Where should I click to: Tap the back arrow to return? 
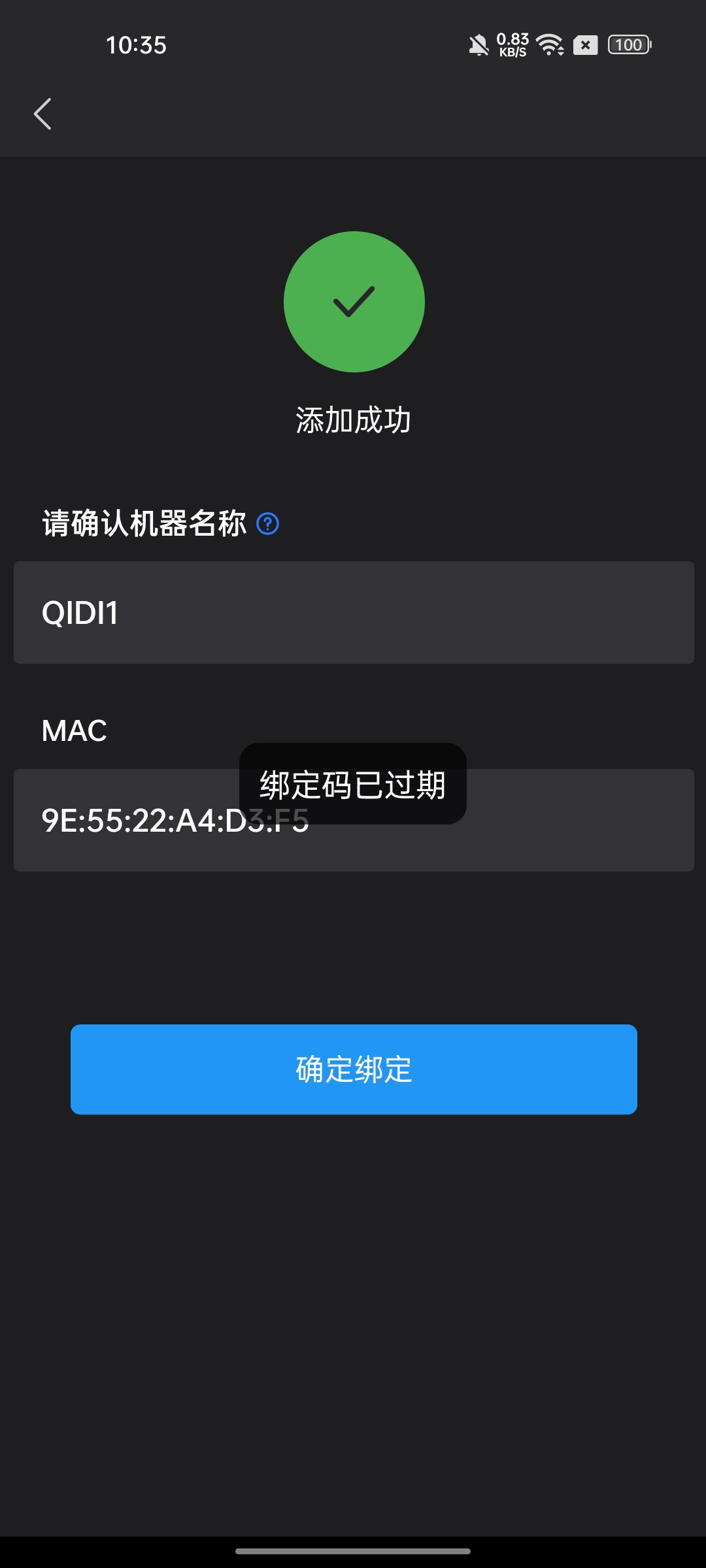(41, 113)
